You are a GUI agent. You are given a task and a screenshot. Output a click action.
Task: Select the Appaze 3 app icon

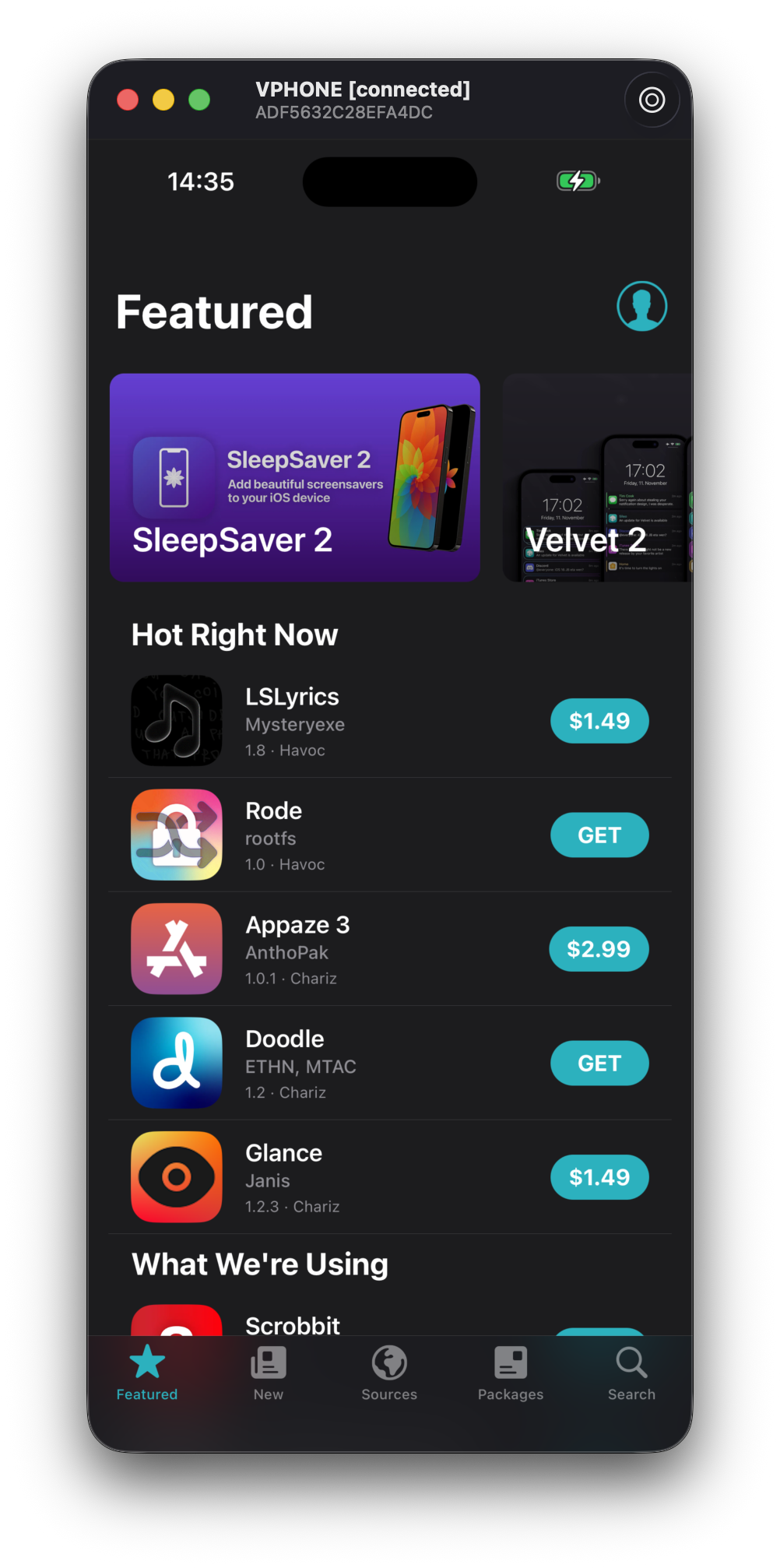pos(177,948)
